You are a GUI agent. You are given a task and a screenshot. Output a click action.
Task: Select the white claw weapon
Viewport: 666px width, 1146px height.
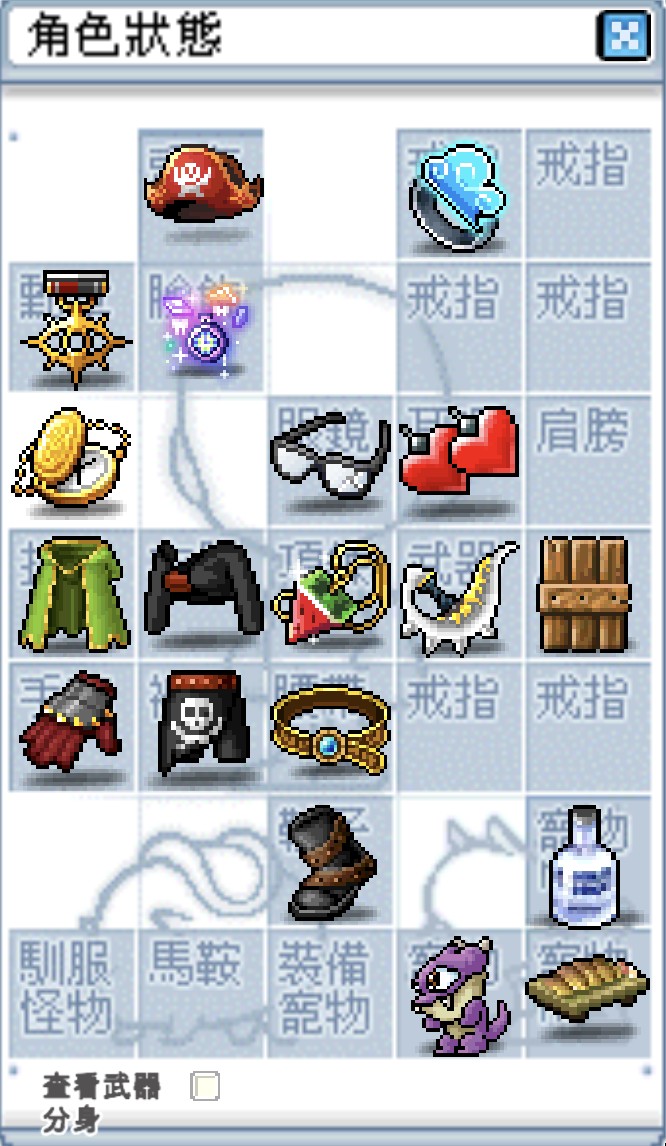point(459,596)
